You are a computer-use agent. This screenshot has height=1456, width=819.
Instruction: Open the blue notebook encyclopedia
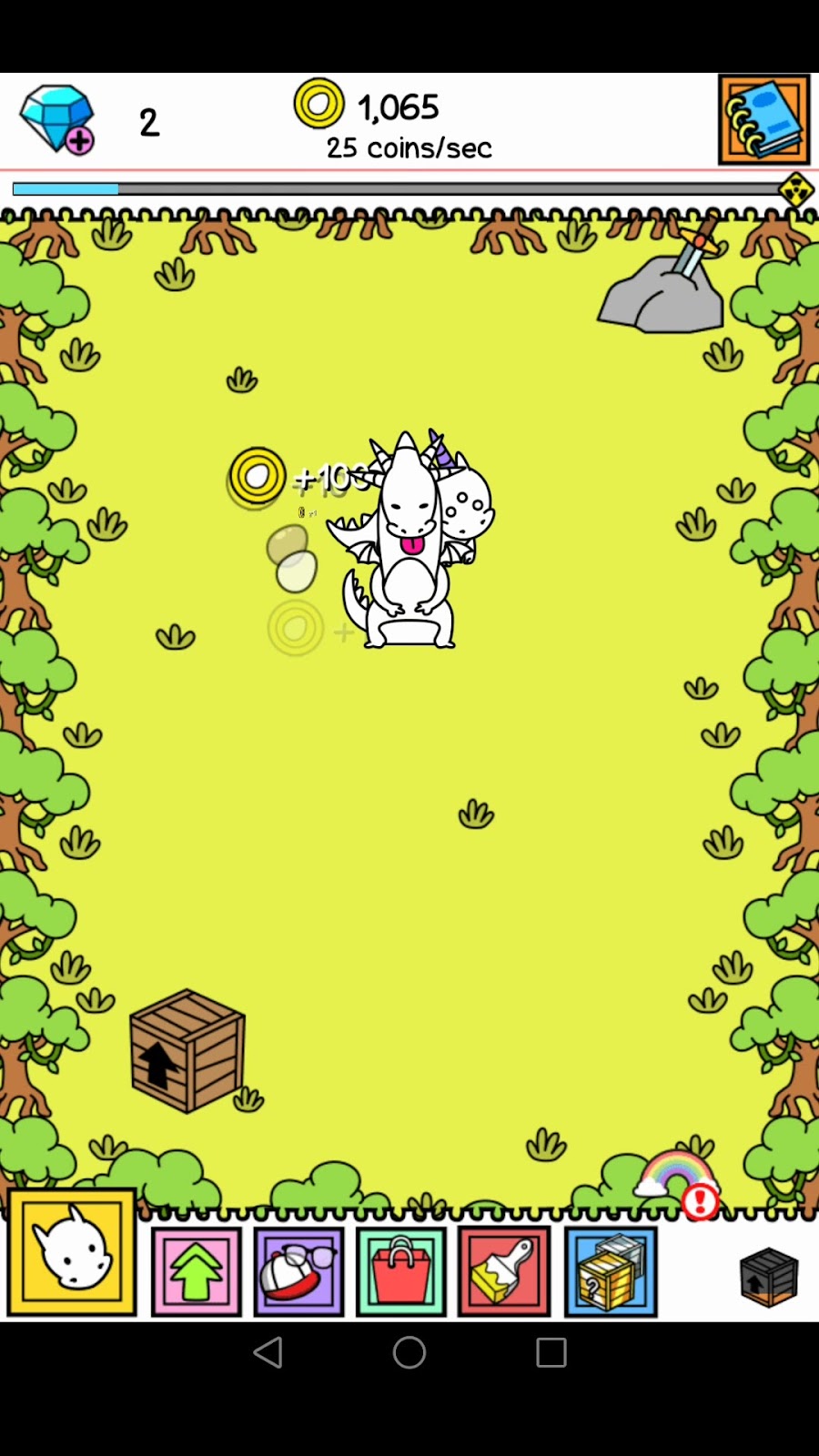(x=763, y=120)
